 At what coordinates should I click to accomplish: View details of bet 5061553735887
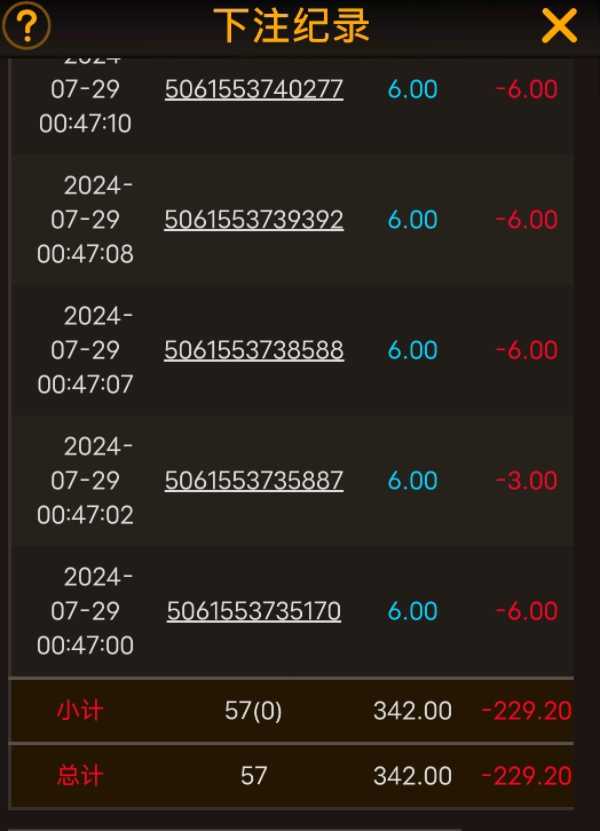coord(254,481)
